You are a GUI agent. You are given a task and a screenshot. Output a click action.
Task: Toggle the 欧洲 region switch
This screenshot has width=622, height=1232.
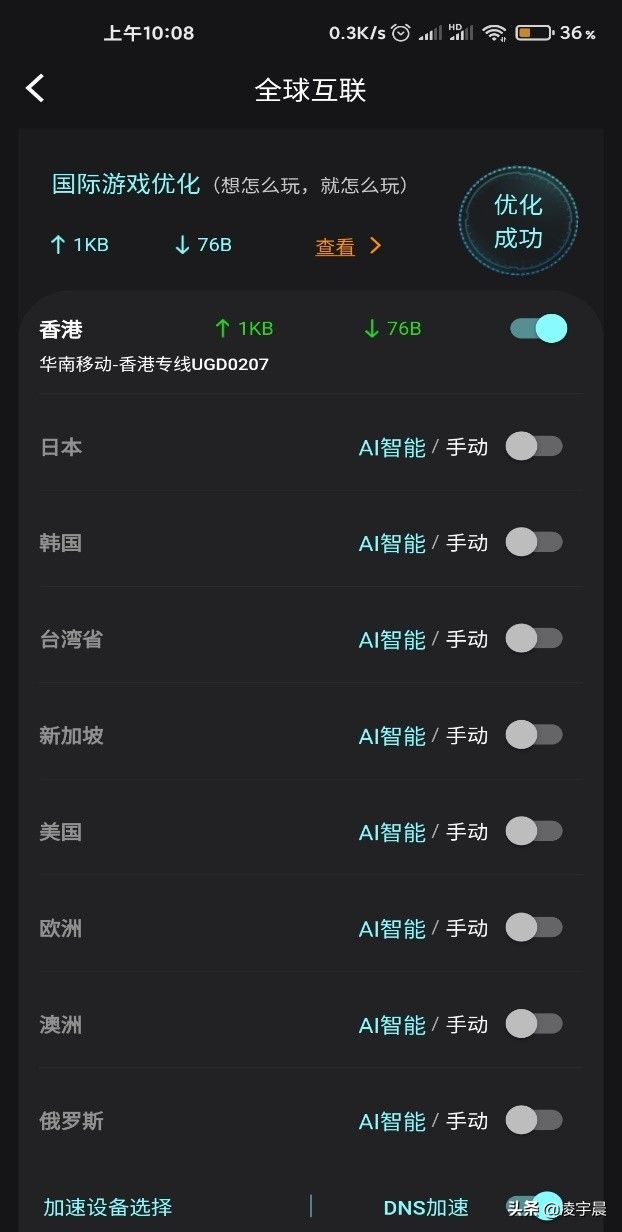(x=534, y=928)
